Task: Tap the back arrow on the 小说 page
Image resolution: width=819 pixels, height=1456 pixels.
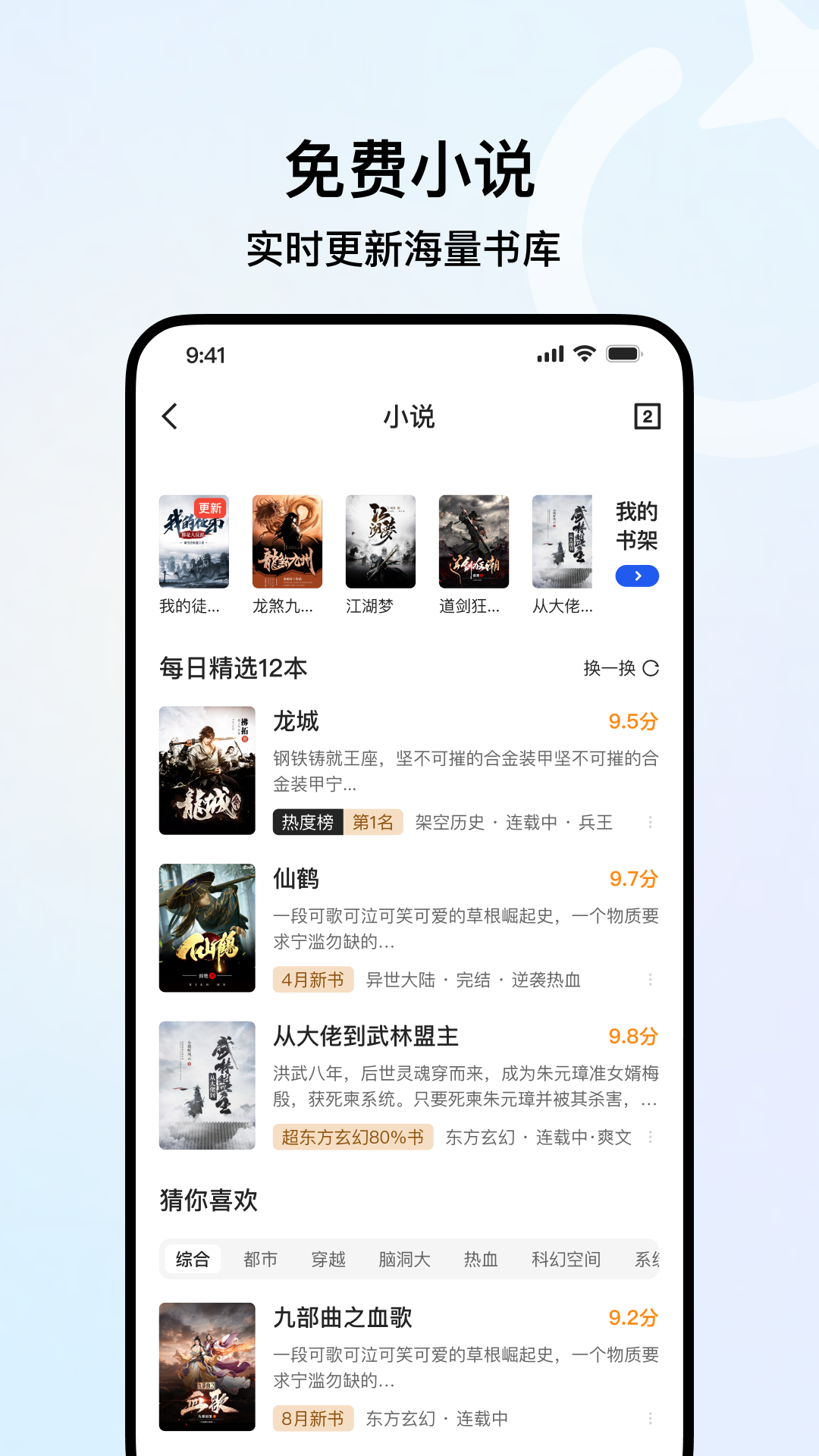Action: click(170, 417)
